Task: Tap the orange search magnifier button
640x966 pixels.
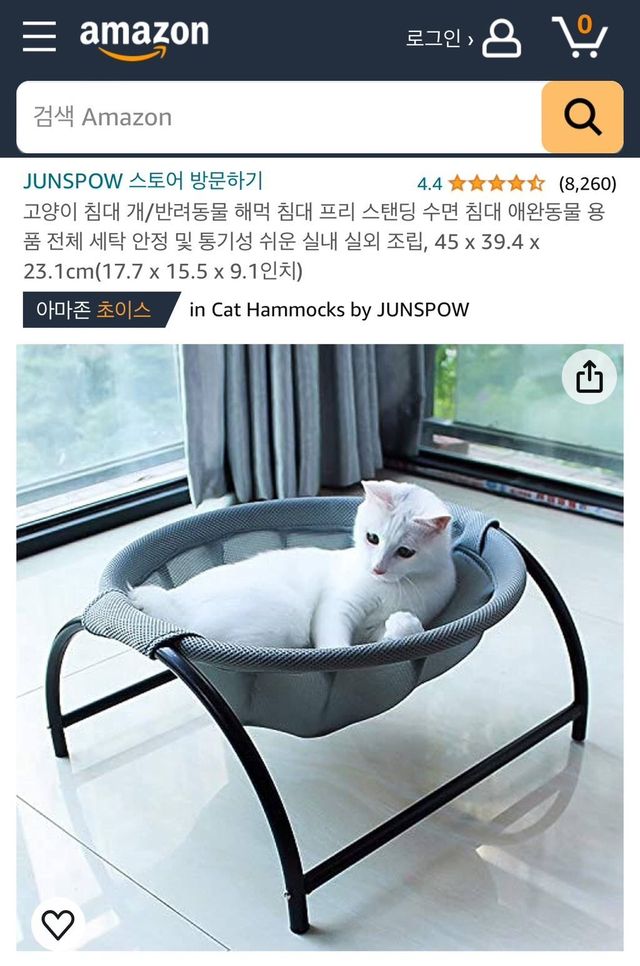Action: pos(582,117)
